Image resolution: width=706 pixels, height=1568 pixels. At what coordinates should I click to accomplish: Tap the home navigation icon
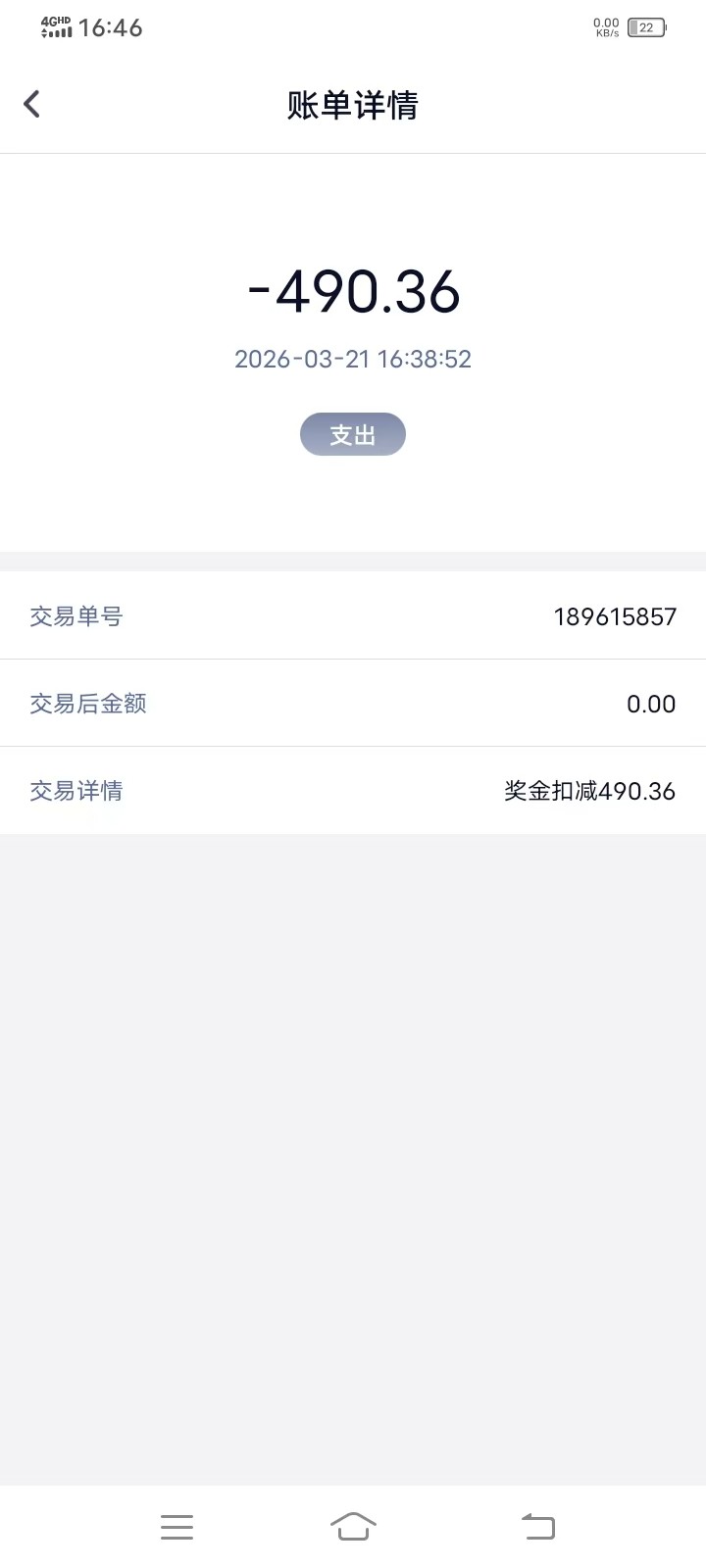[x=353, y=1526]
